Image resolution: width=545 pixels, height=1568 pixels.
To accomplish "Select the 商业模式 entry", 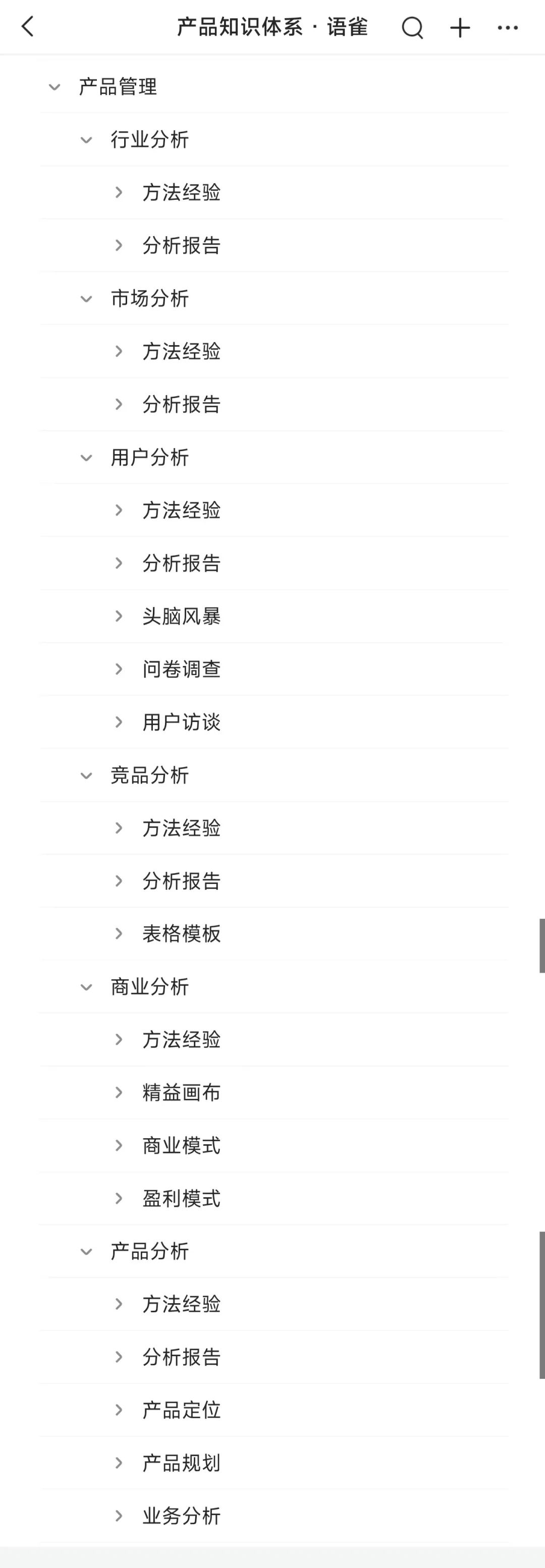I will coord(182,1146).
